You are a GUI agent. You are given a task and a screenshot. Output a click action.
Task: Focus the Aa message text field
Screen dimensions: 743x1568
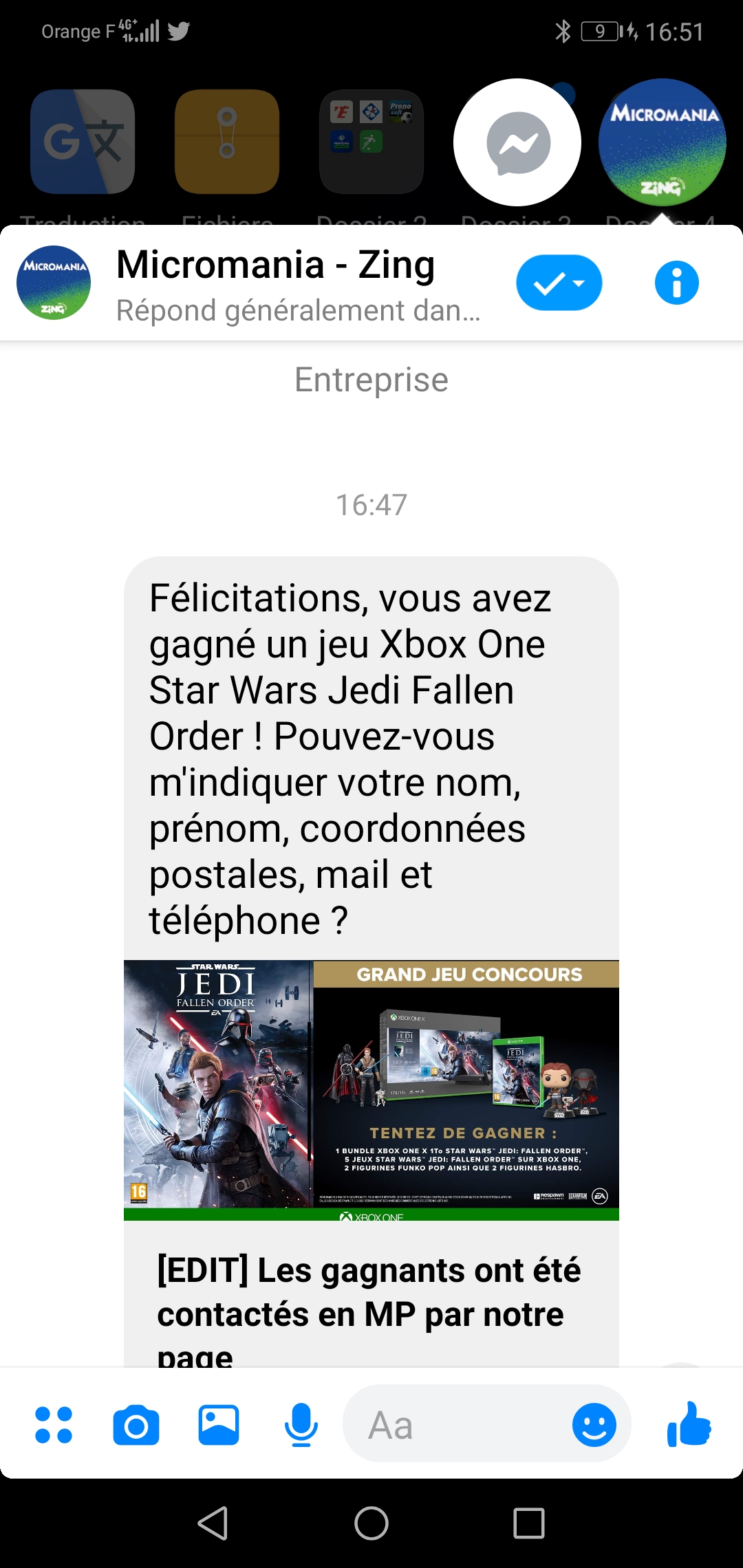pos(454,1425)
